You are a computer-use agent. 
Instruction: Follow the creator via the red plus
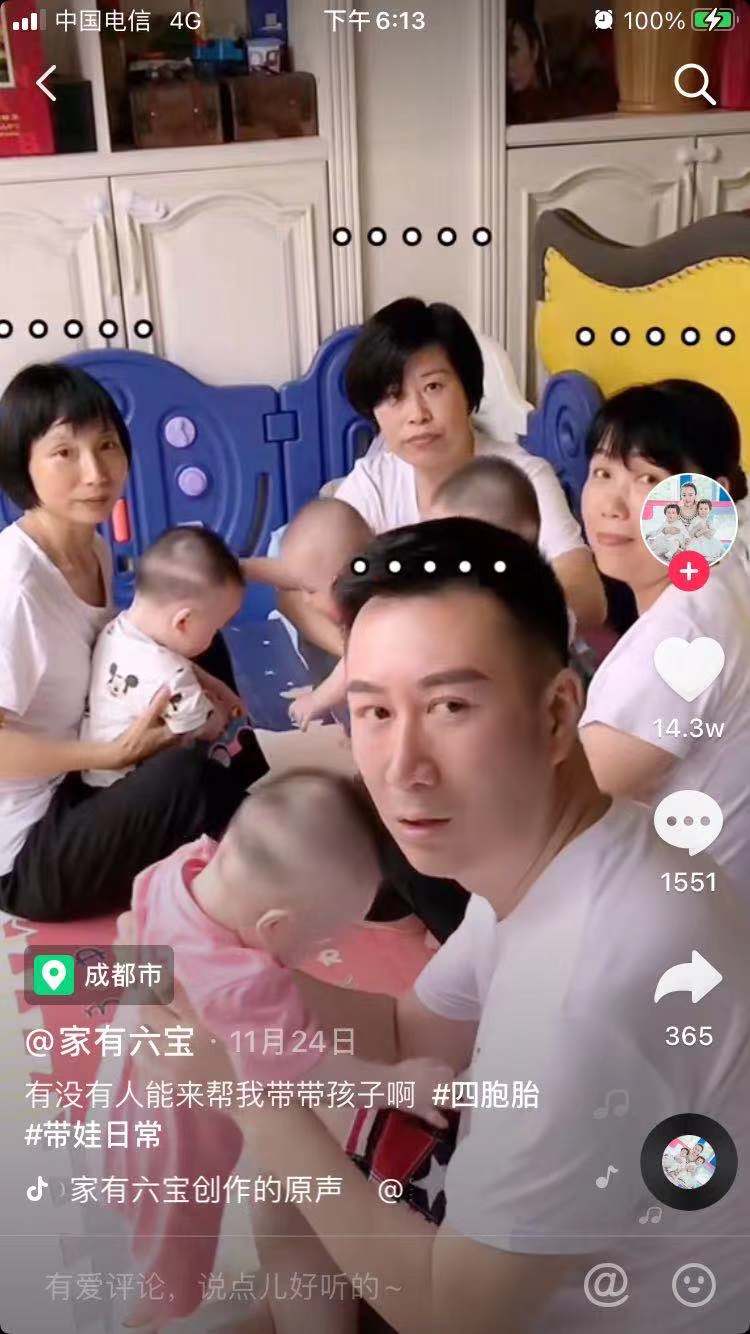(689, 572)
